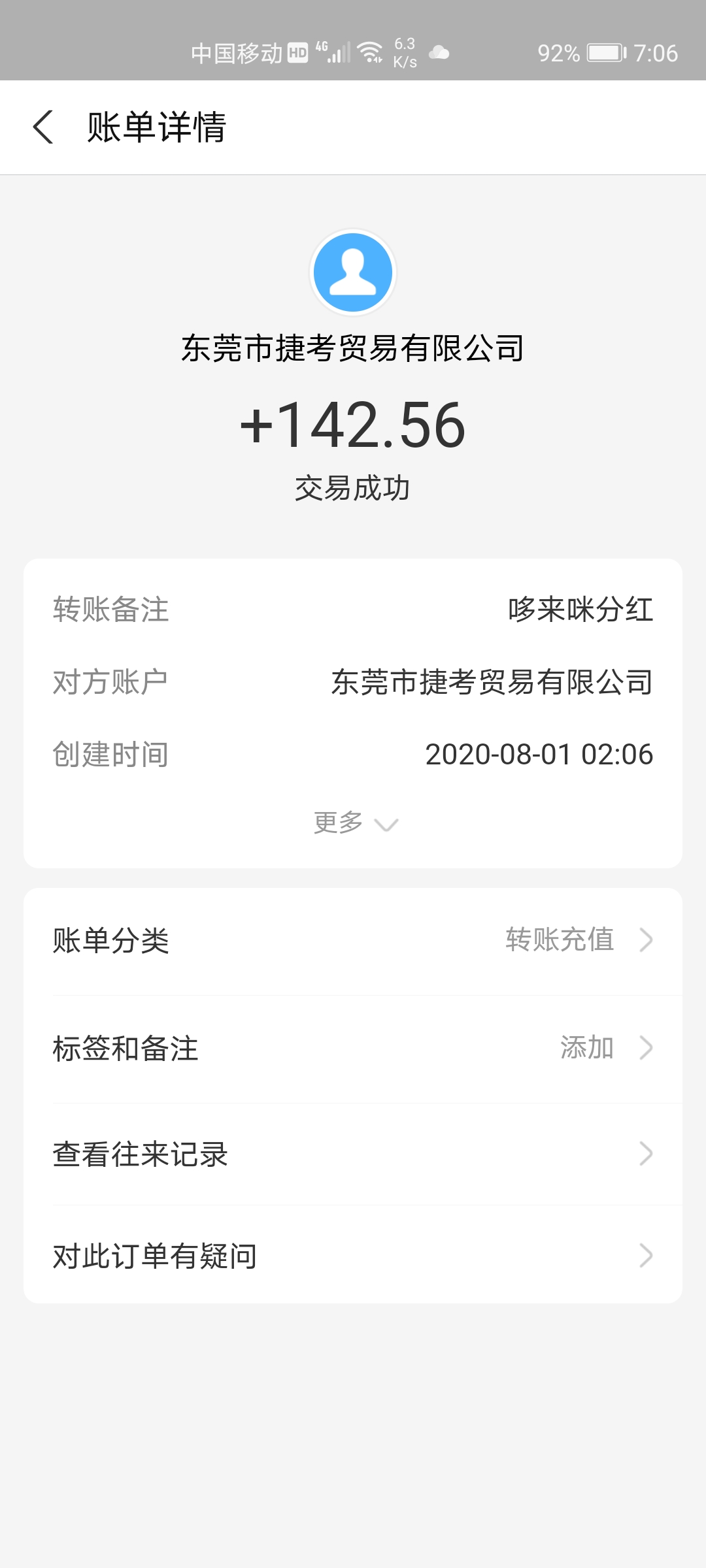
Task: Tap the blue contact avatar of 东莞市捷考贸易有限公司
Action: tap(352, 272)
